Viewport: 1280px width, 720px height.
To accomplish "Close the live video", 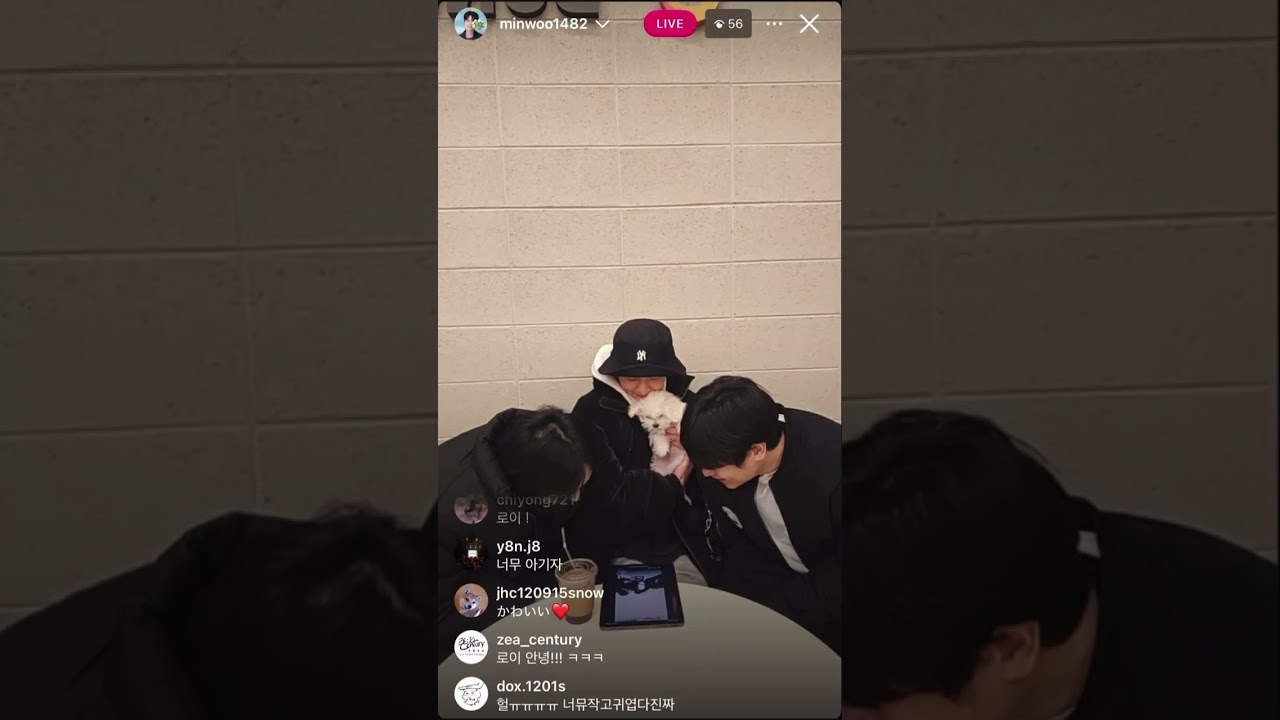I will pyautogui.click(x=809, y=24).
